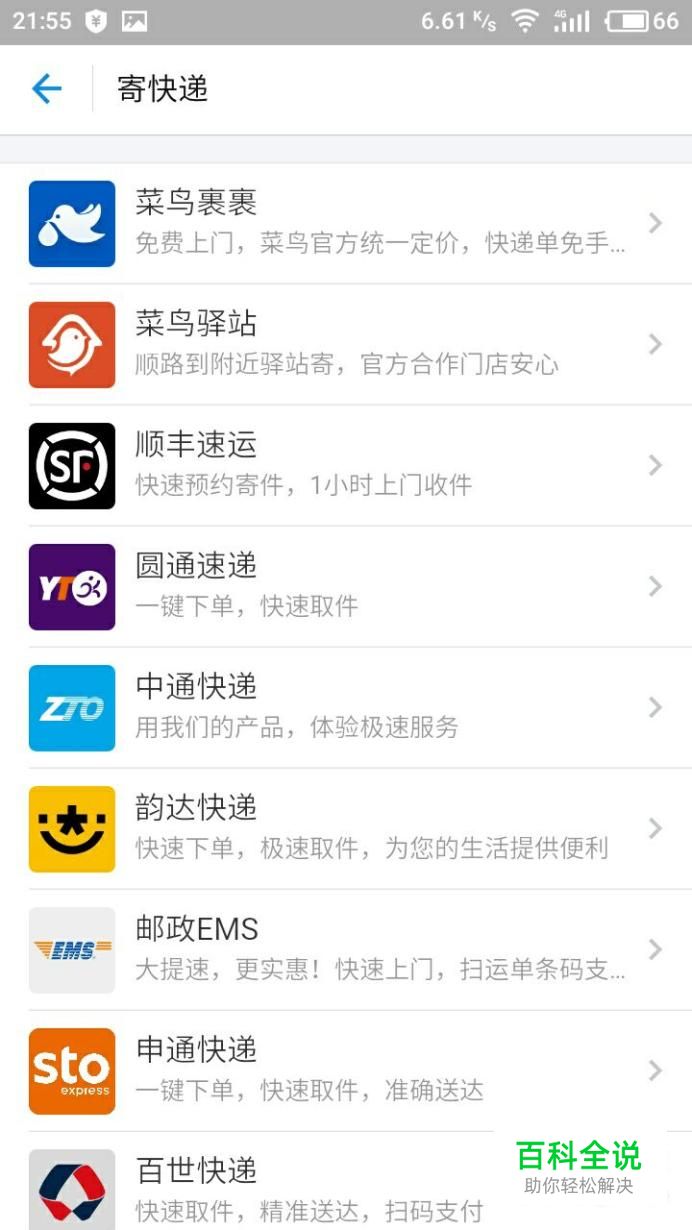Open 邮政EMS shipping option
This screenshot has height=1230, width=692.
(346, 950)
